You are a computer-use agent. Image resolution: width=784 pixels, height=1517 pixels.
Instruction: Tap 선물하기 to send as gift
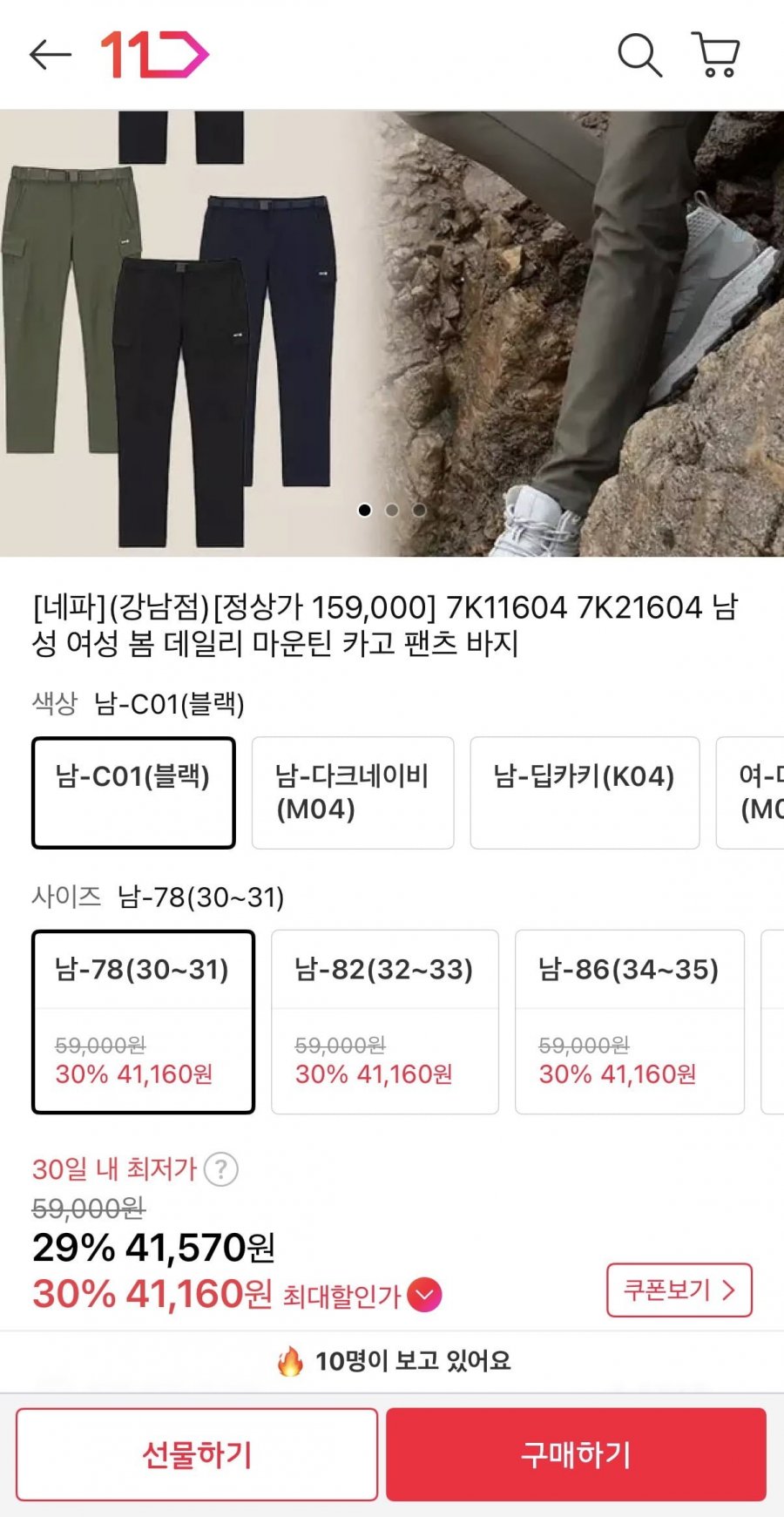[197, 1454]
